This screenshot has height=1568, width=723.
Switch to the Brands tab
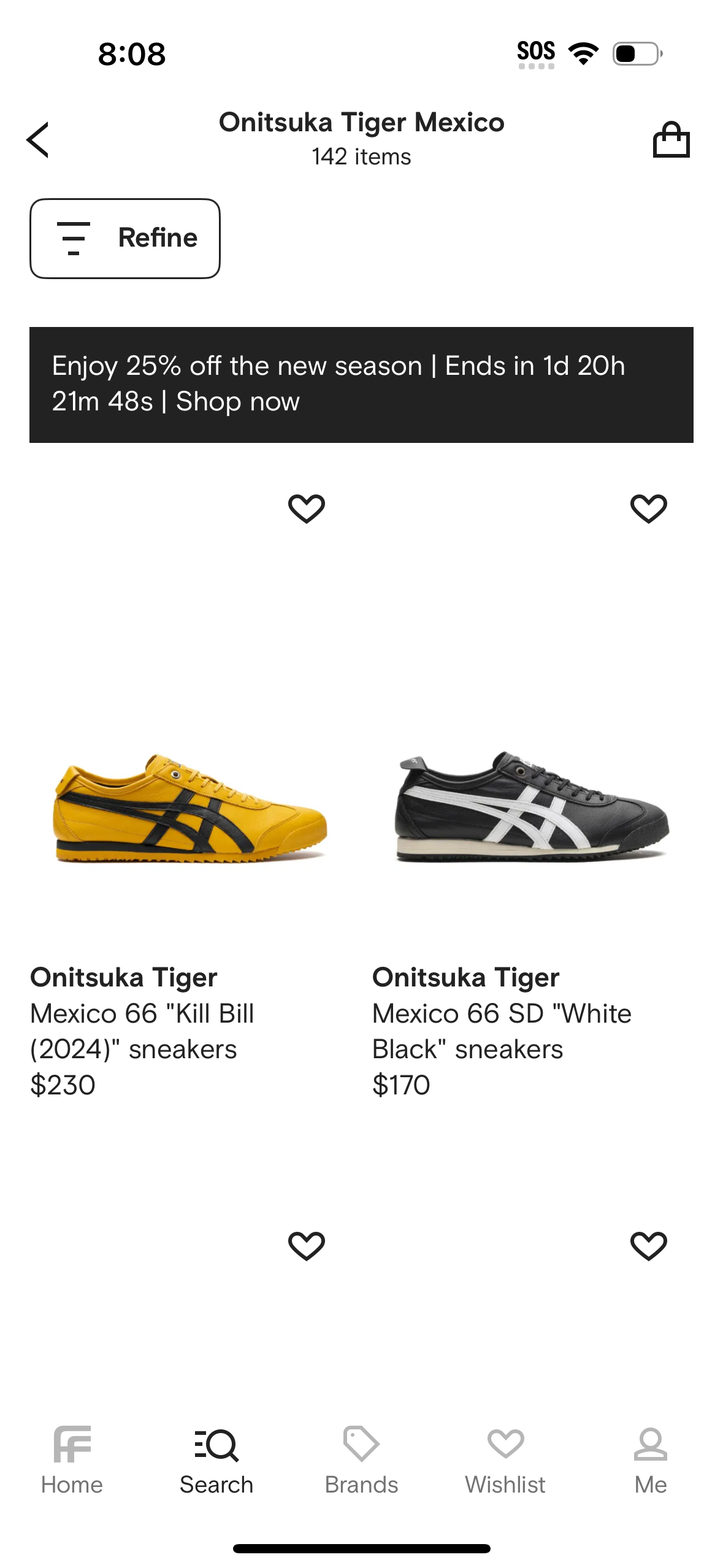pos(361,1460)
